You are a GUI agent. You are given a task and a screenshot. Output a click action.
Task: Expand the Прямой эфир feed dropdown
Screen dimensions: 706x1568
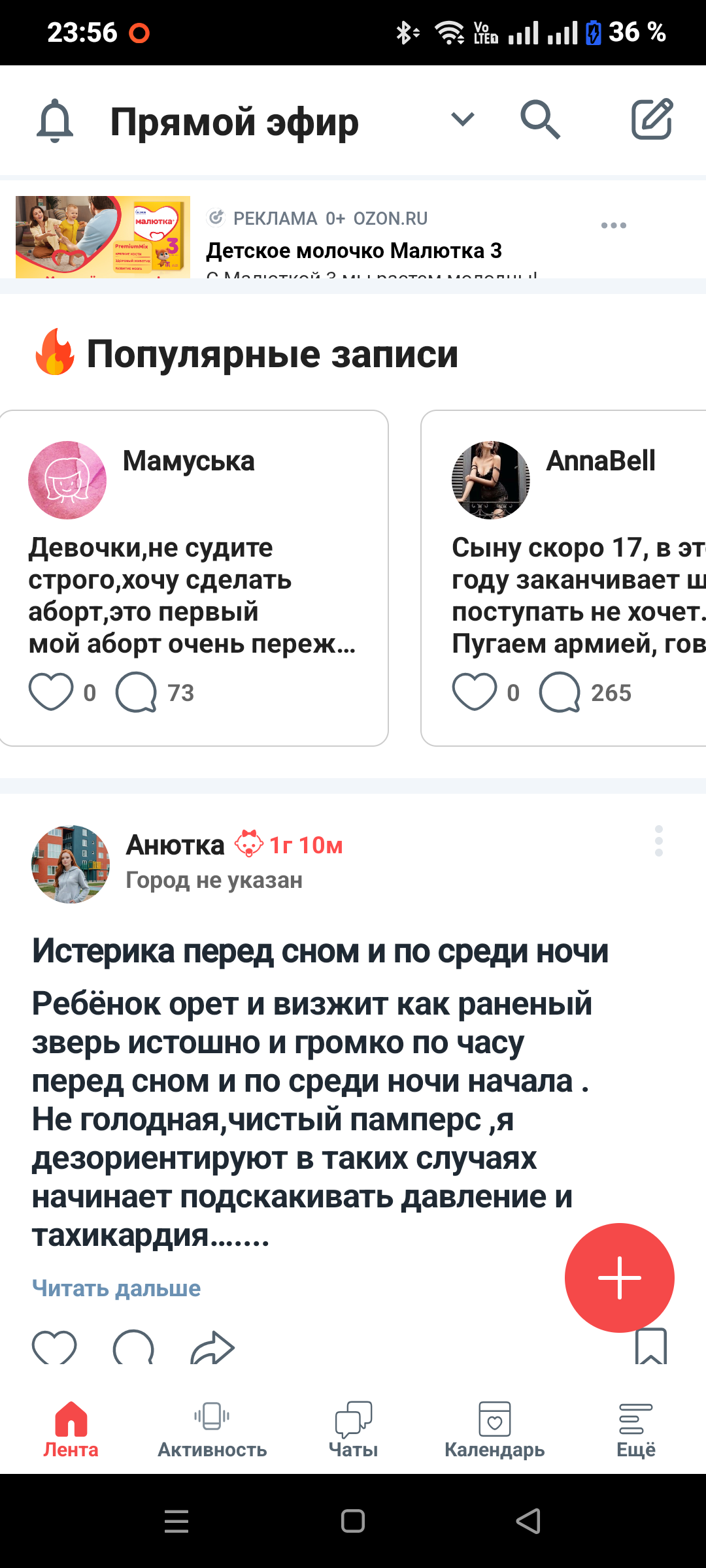coord(463,120)
